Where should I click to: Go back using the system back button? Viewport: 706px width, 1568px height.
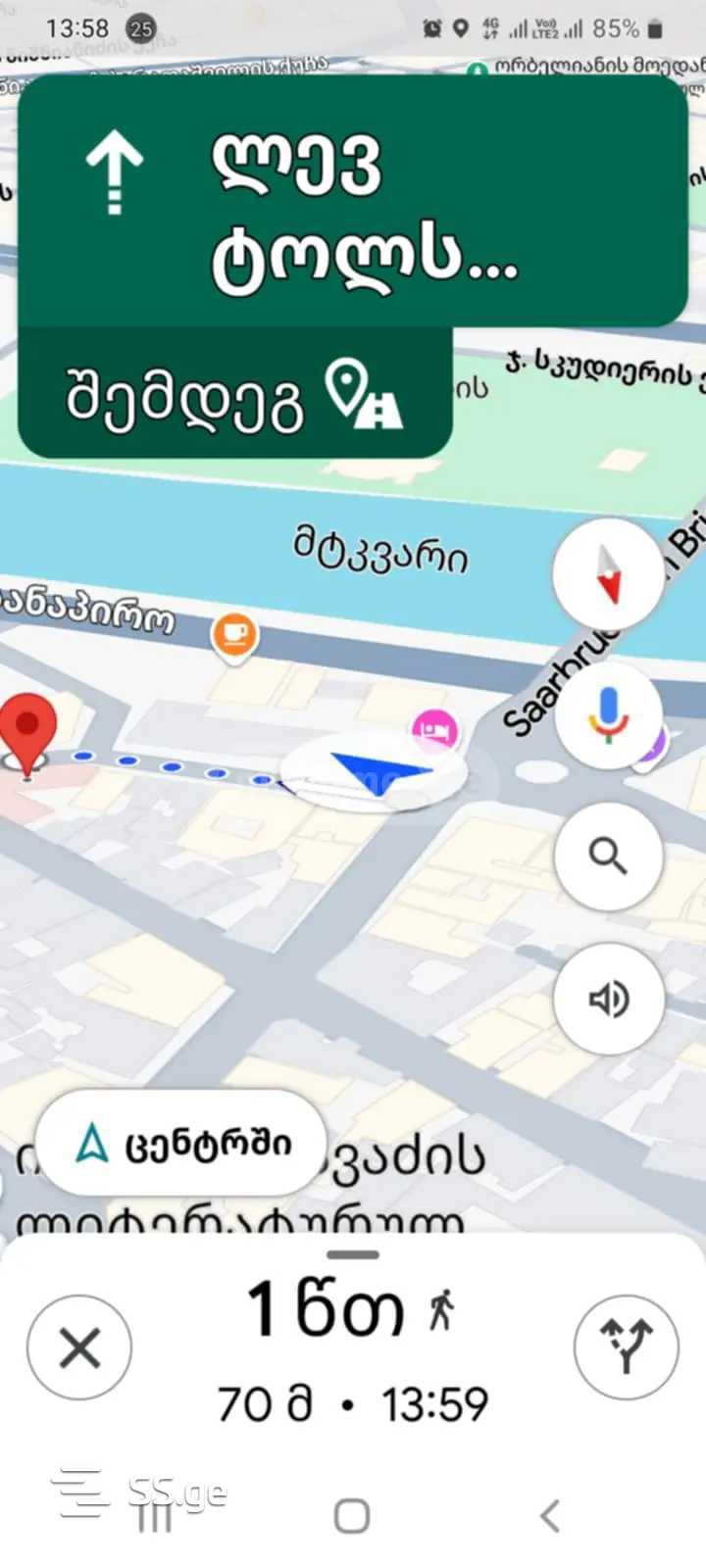click(550, 1516)
